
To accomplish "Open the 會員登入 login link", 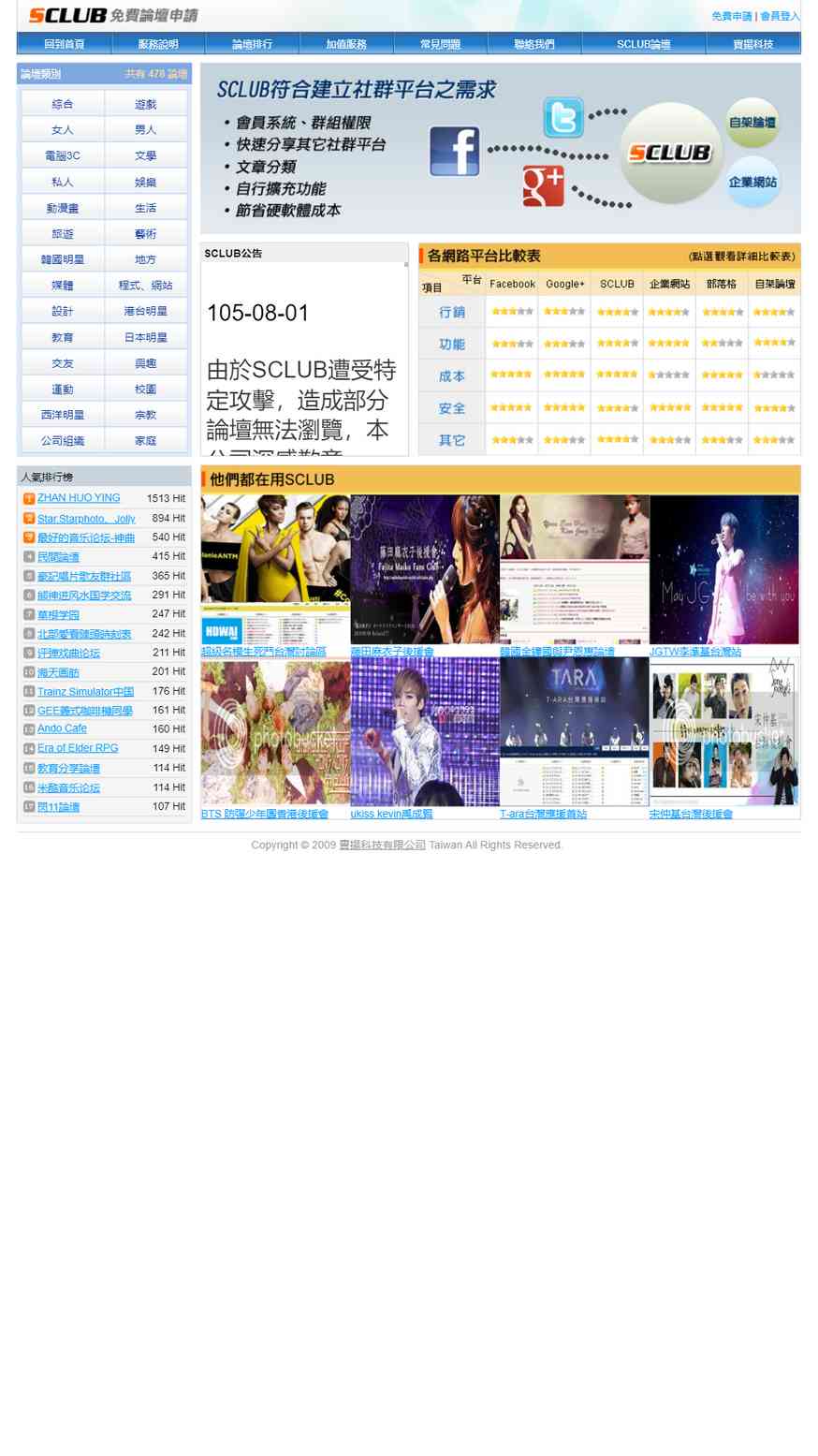I will click(780, 16).
